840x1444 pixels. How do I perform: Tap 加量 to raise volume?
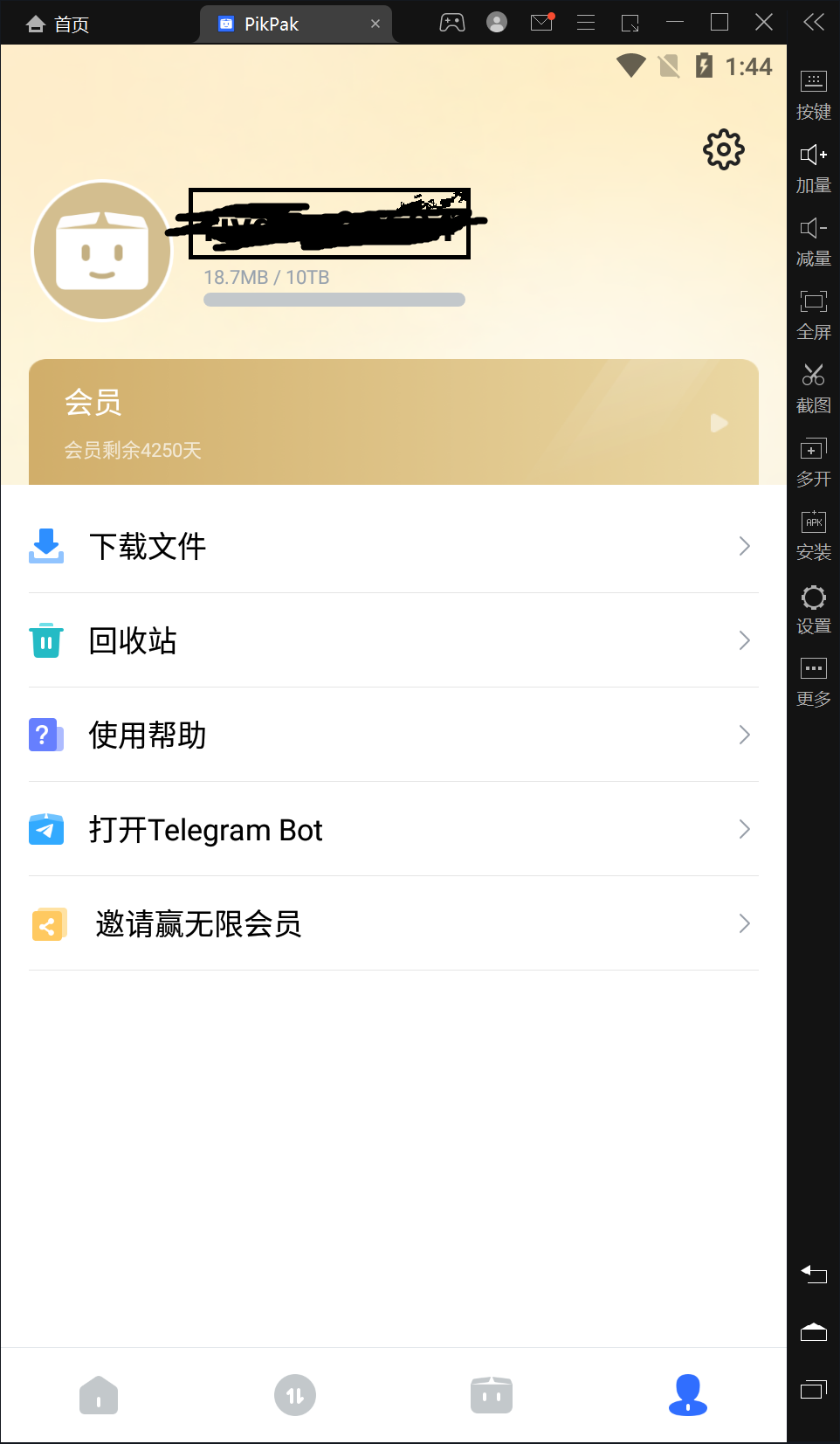point(814,168)
